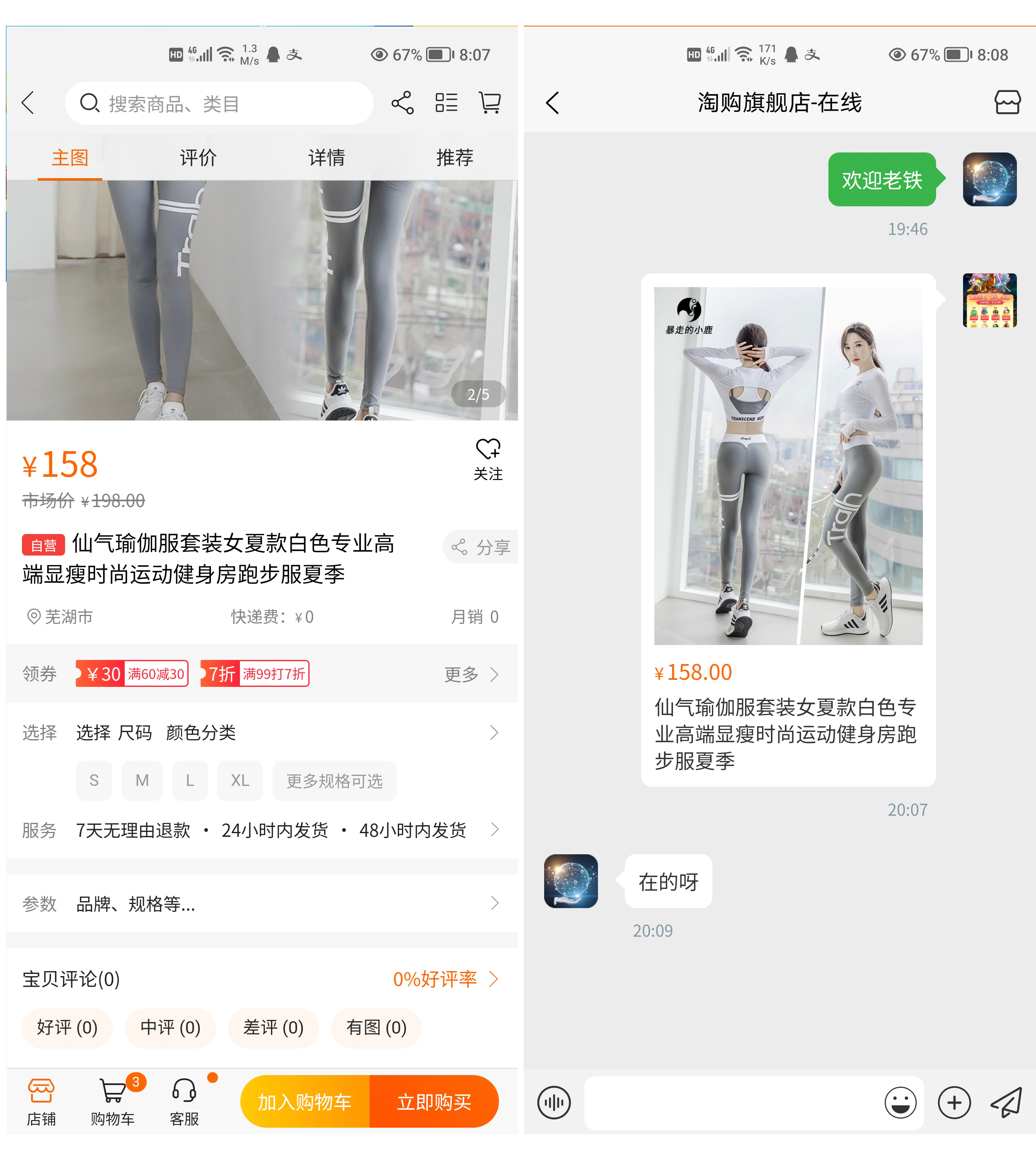Open 更多 coupons
Viewport: 1036px width, 1160px height.
click(x=471, y=674)
